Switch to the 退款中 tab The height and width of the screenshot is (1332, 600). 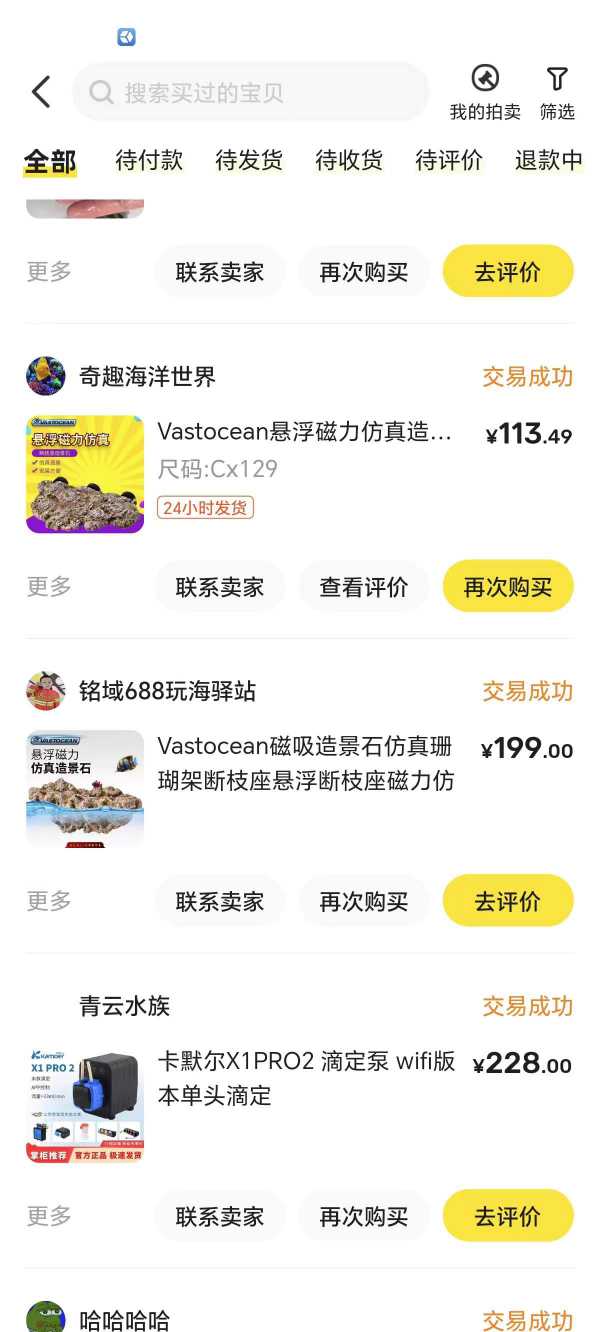click(x=548, y=160)
